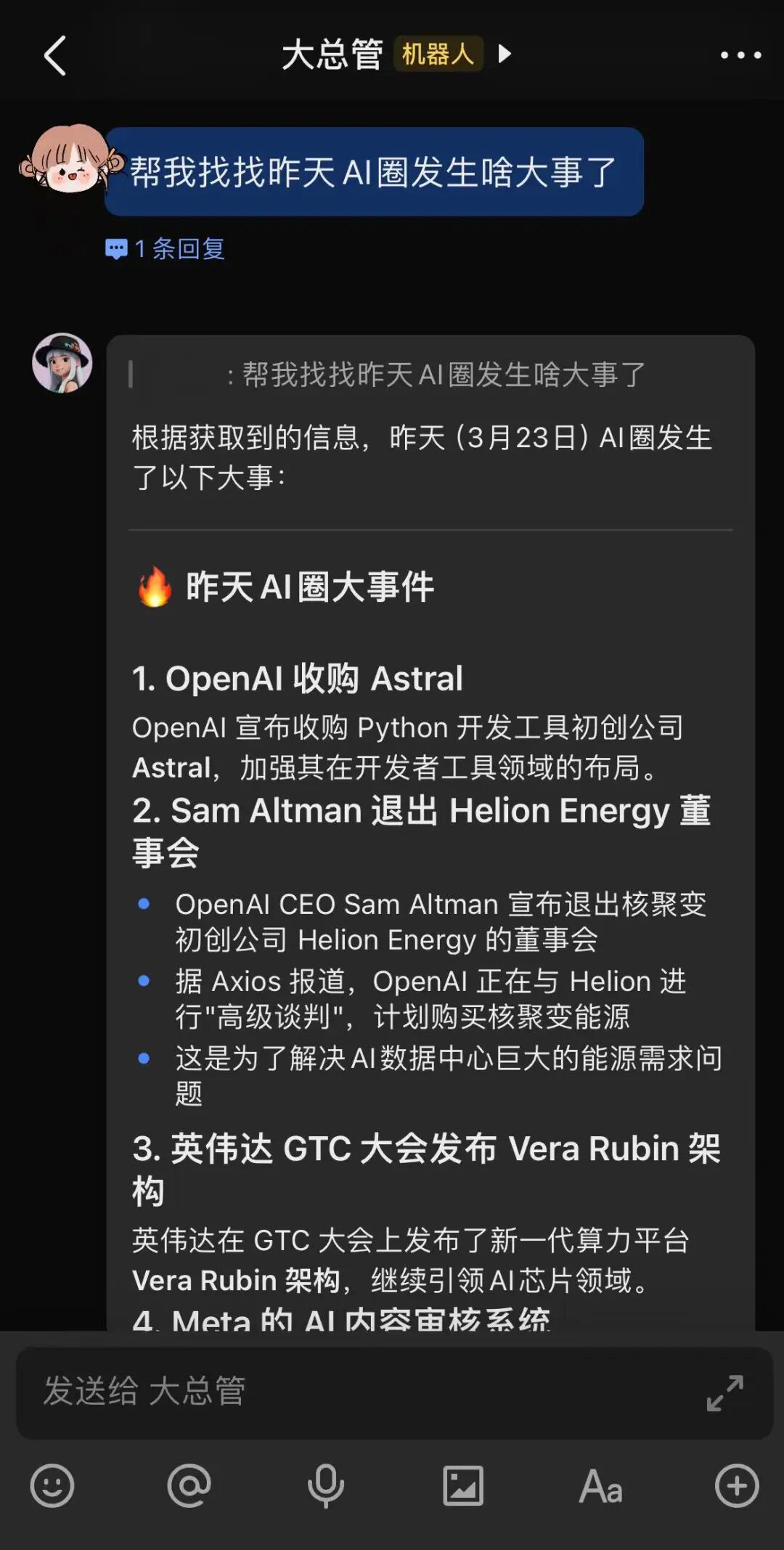The image size is (784, 1550).
Task: Start voice input with the microphone
Action: pos(326,1486)
